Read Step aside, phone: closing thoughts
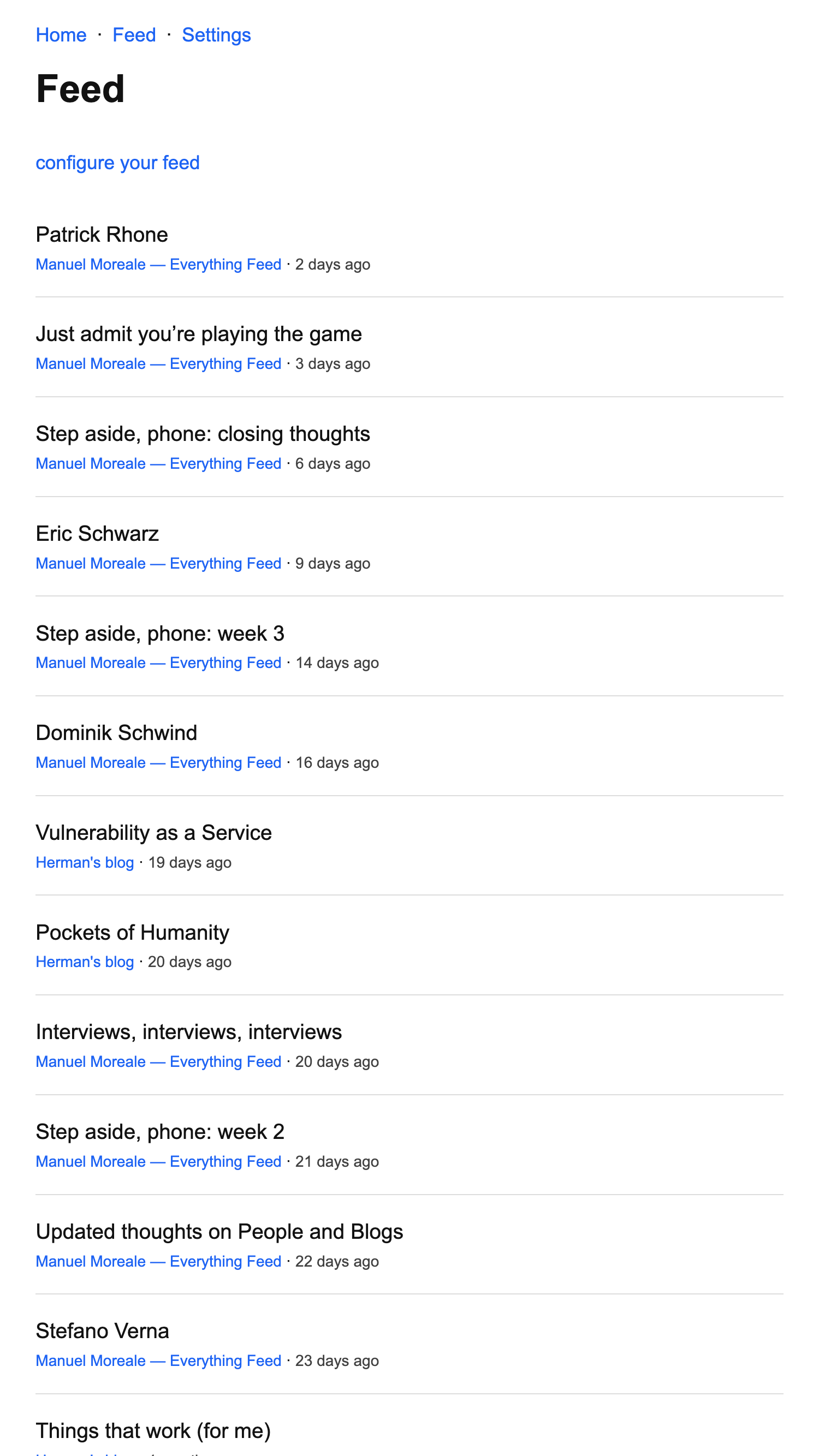 203,434
